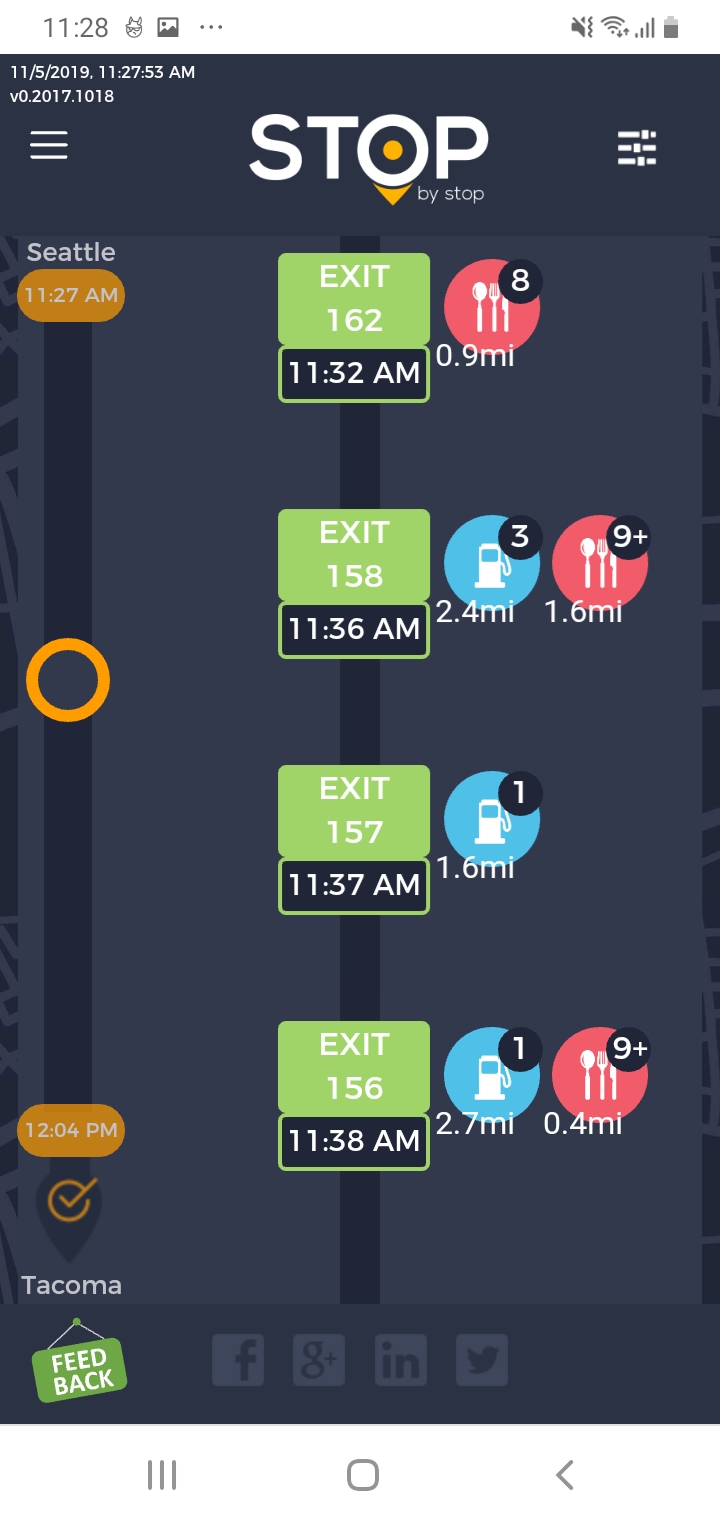Image resolution: width=720 pixels, height=1520 pixels.
Task: Open the filter settings icon
Action: click(x=637, y=148)
